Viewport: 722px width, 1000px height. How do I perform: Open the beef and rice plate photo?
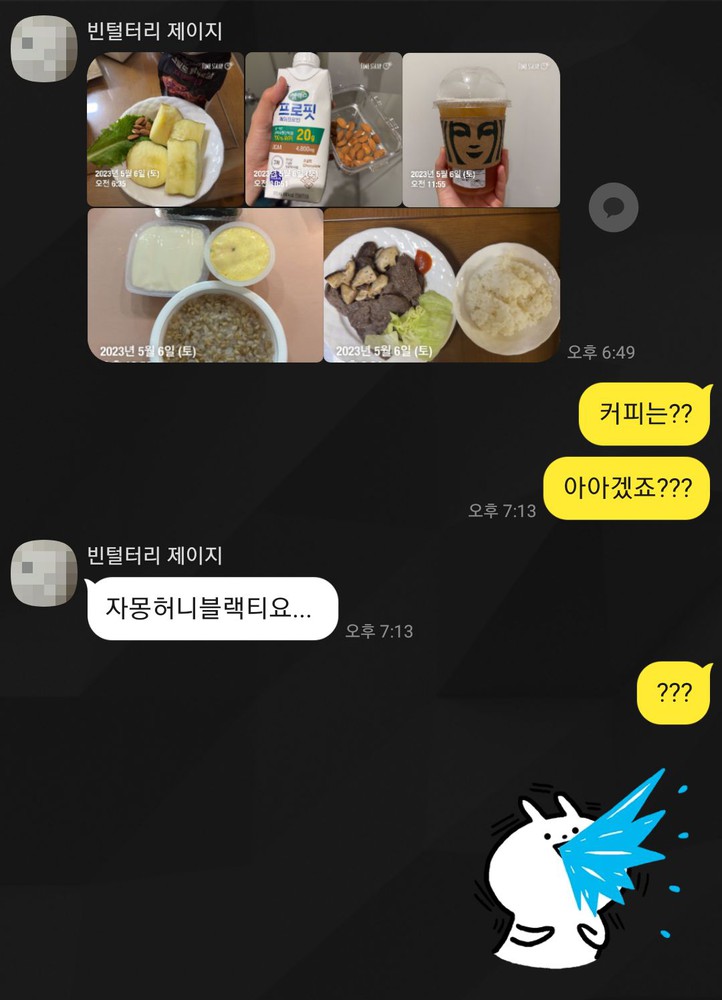[x=442, y=285]
